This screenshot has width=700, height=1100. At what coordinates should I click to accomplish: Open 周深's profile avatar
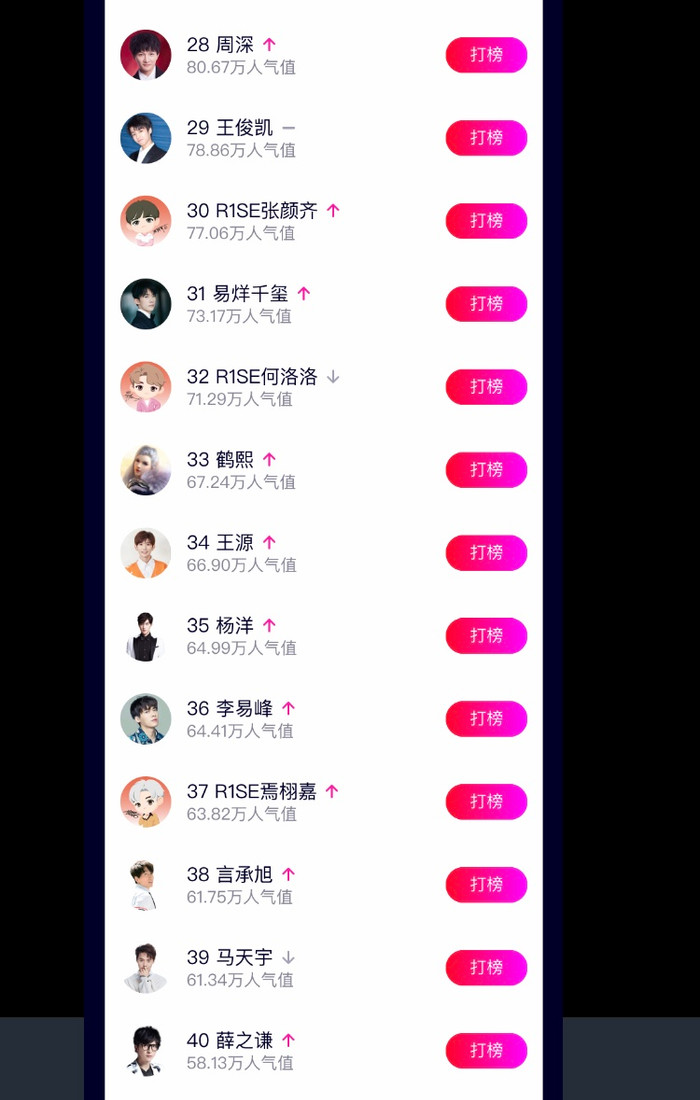[x=146, y=55]
